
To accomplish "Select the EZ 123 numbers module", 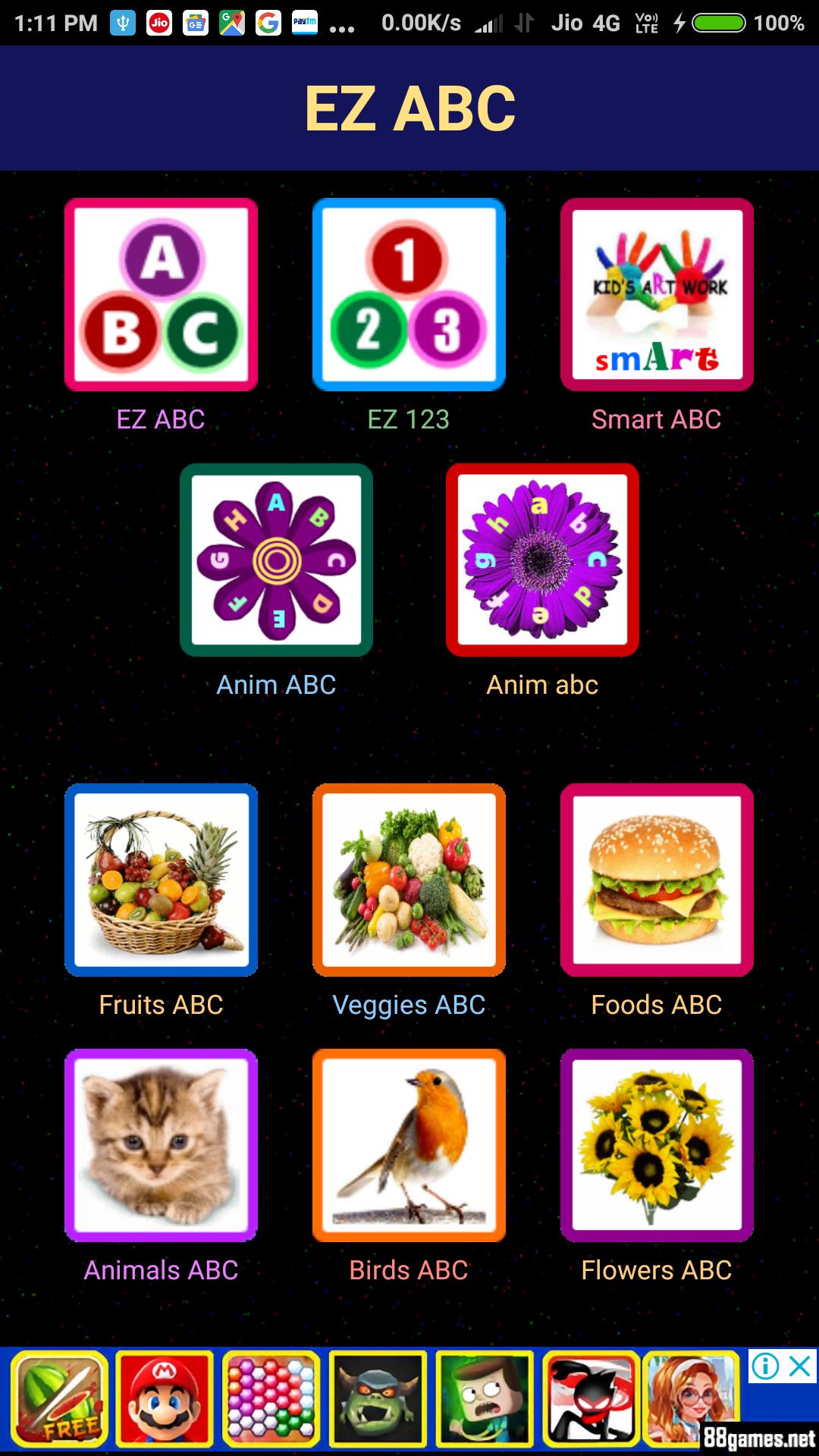I will pos(409,296).
